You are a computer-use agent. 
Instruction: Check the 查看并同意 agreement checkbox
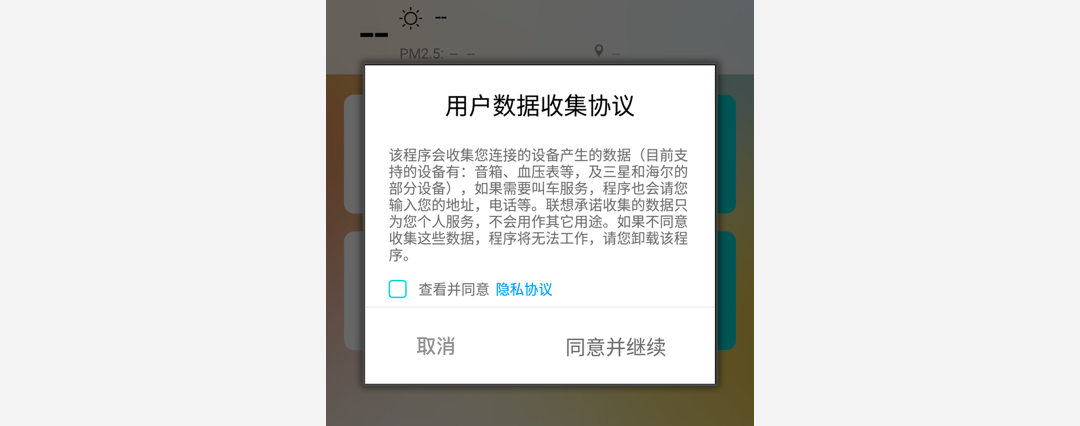398,289
